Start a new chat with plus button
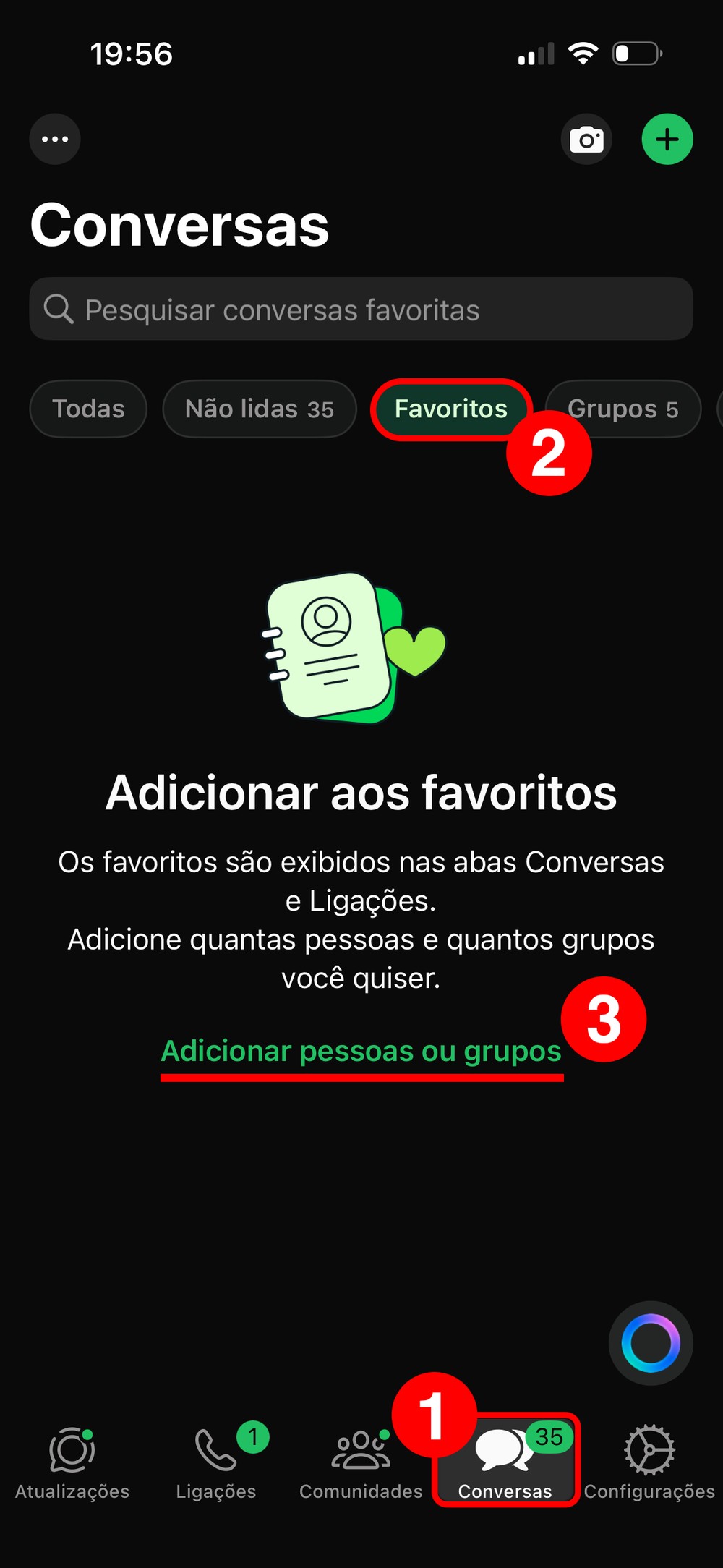The width and height of the screenshot is (723, 1568). click(667, 139)
